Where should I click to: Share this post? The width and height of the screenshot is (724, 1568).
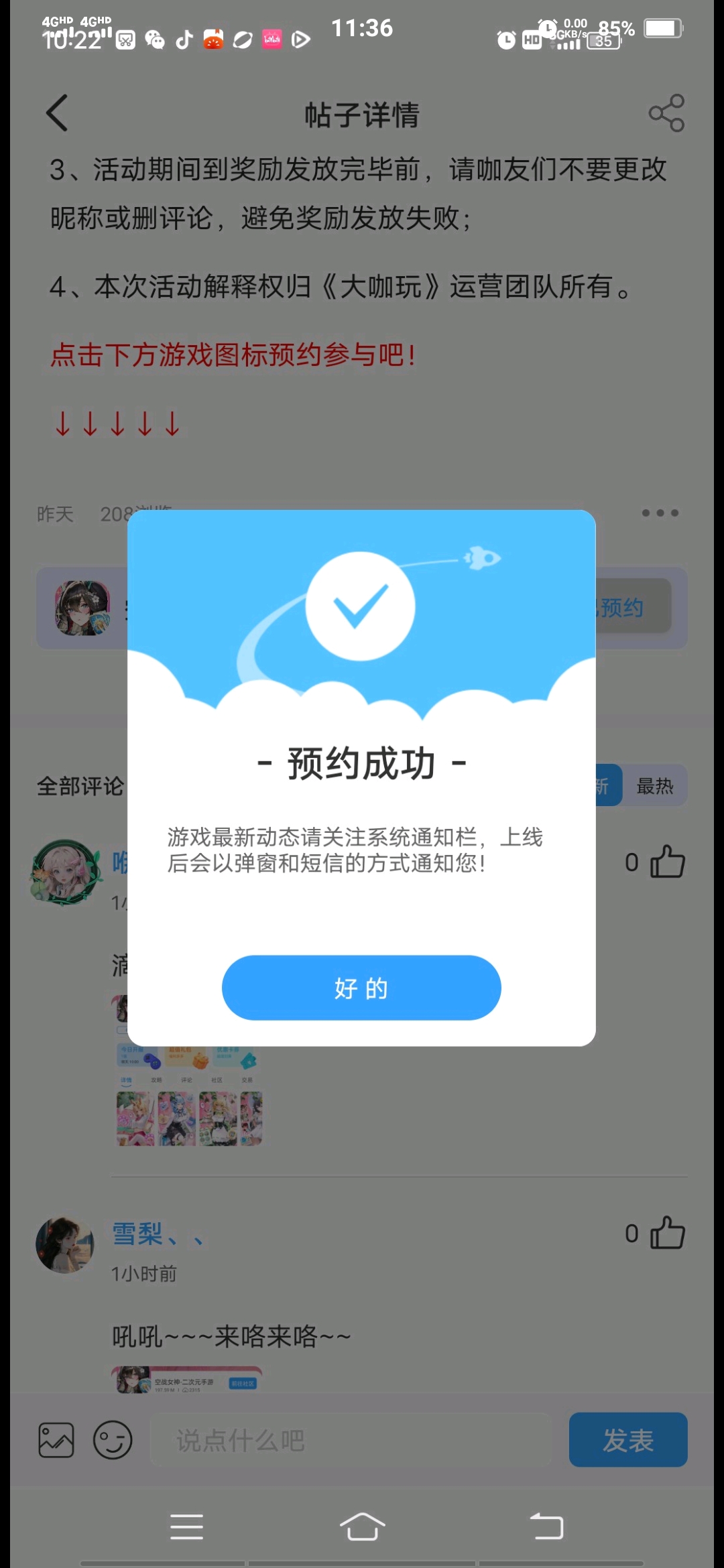pos(666,113)
